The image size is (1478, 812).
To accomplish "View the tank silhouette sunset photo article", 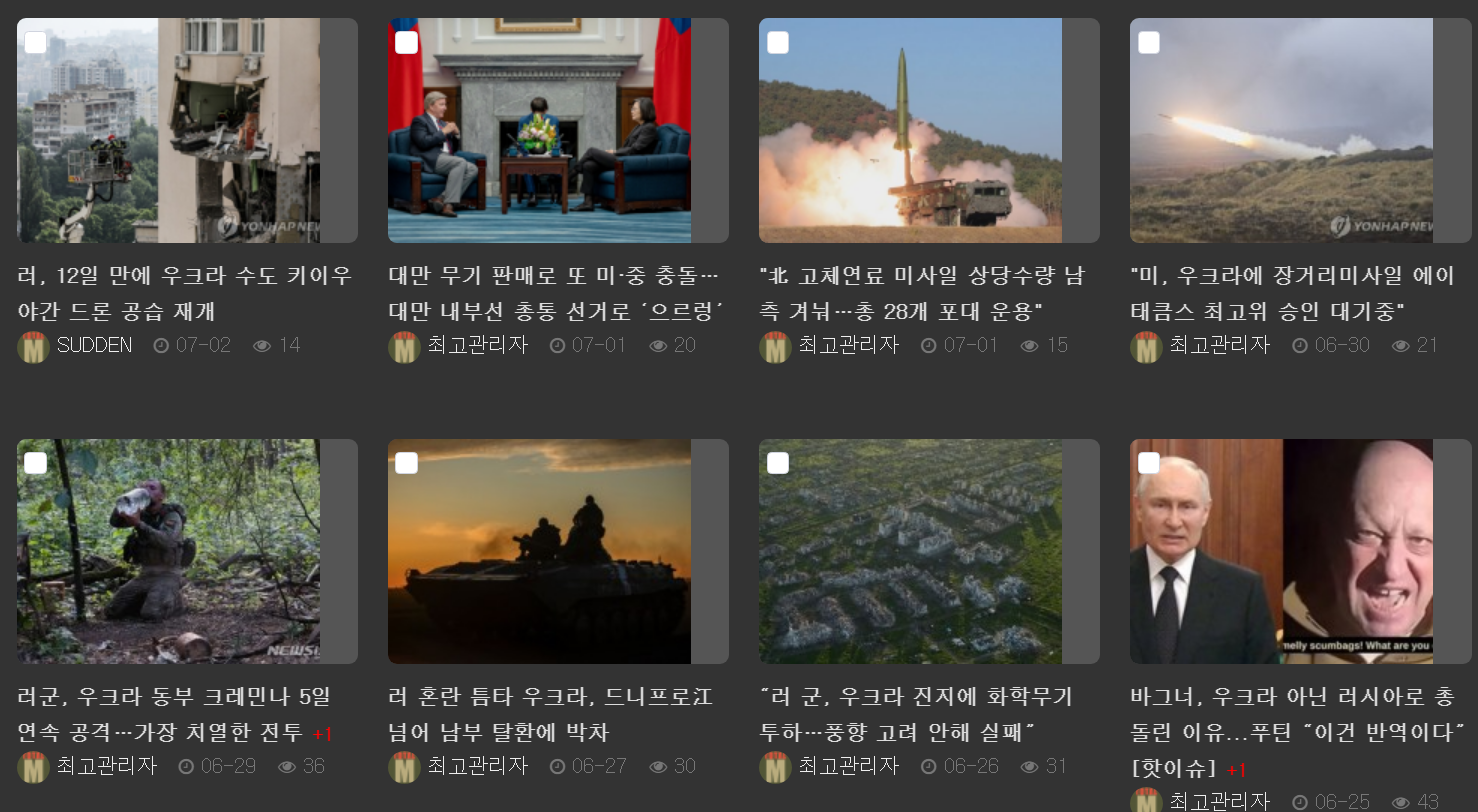I will tap(539, 552).
